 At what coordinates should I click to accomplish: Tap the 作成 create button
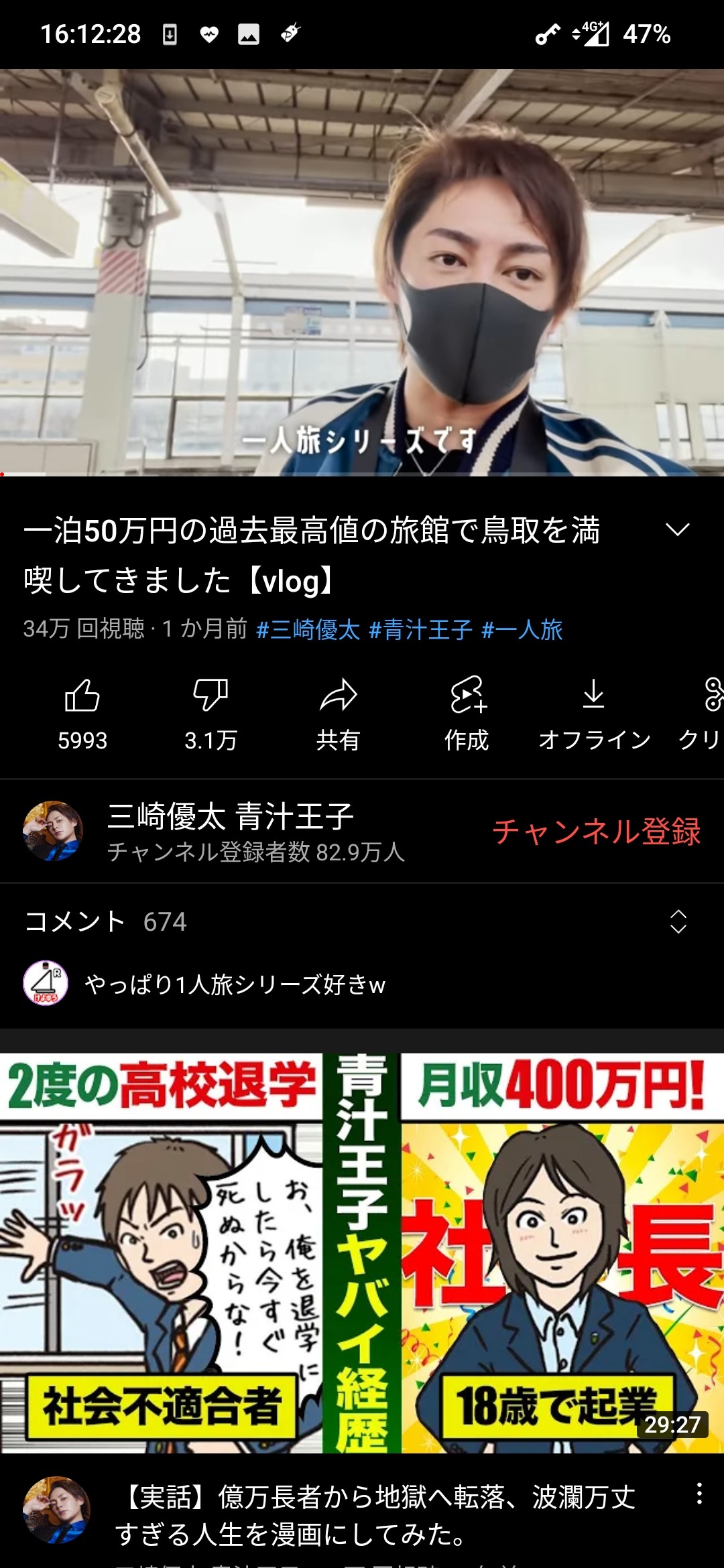click(467, 713)
